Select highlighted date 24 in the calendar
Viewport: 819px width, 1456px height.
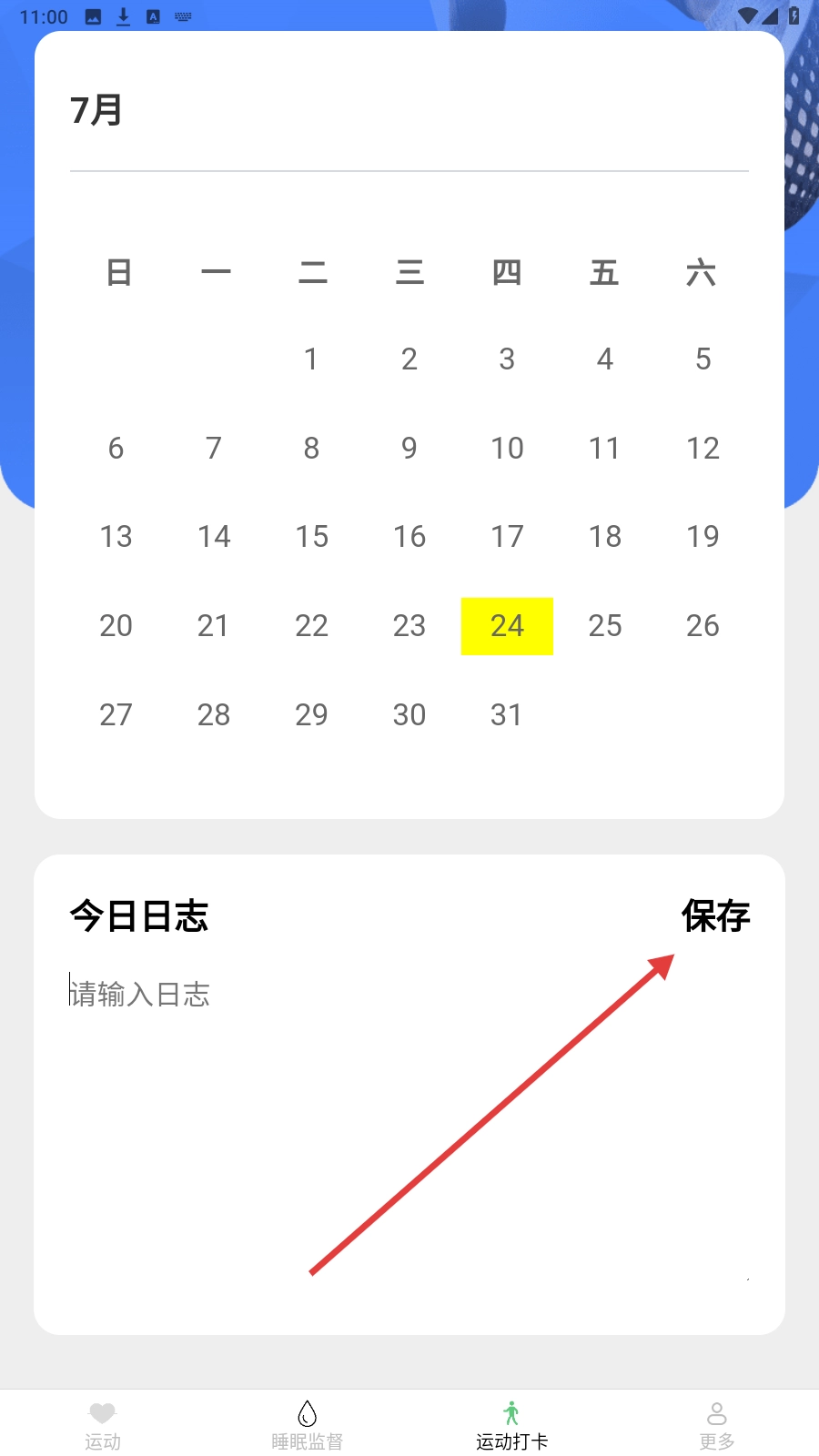tap(507, 626)
